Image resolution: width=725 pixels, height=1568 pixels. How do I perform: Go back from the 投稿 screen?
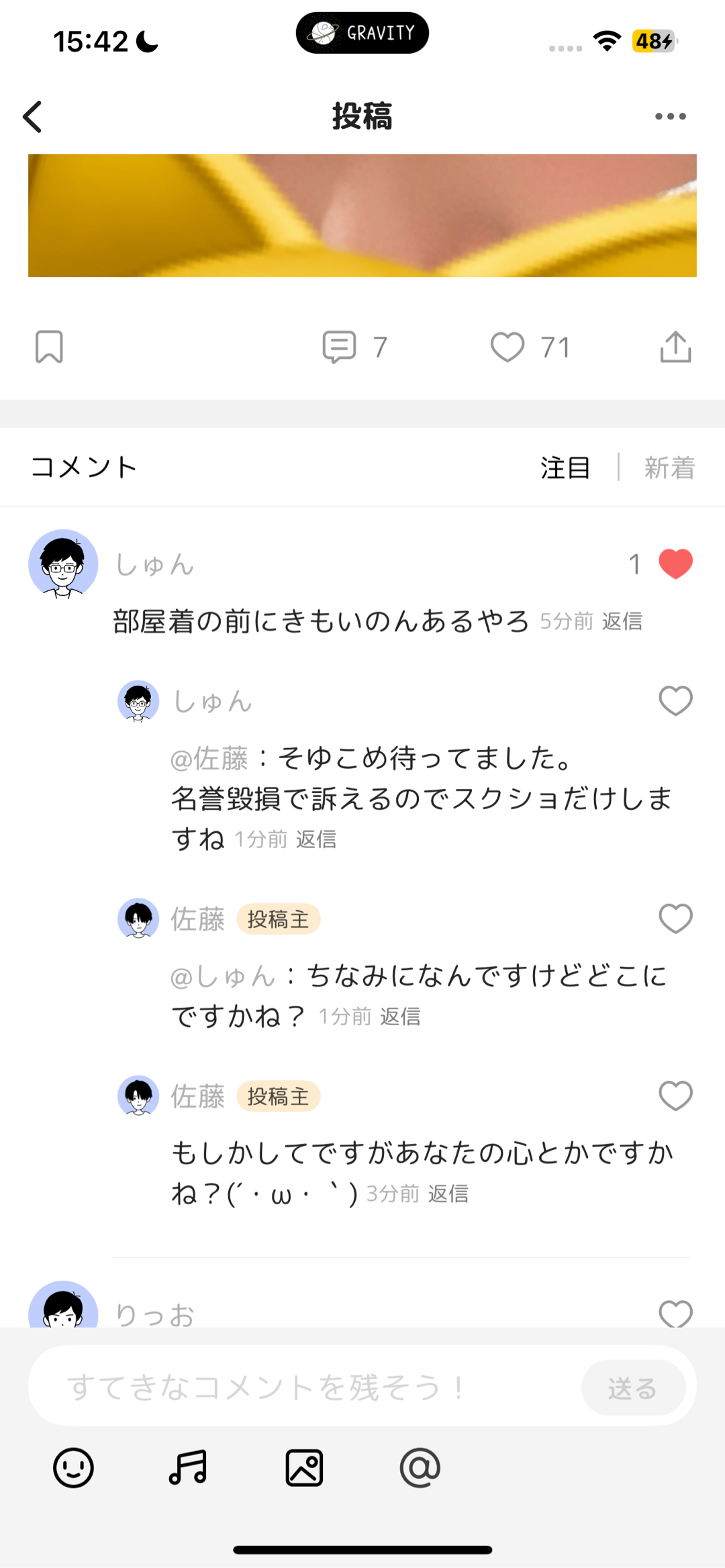point(33,117)
